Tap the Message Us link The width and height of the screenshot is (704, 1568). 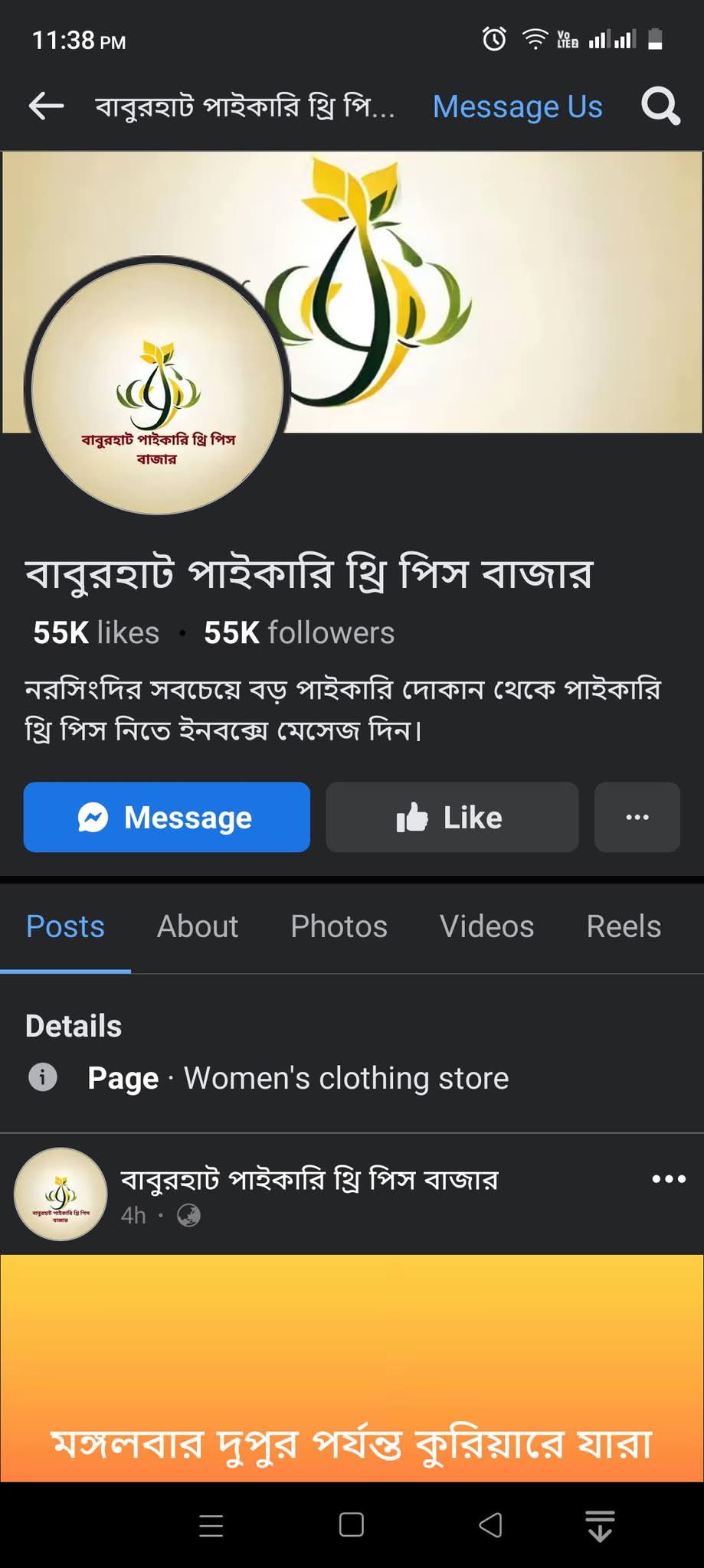pyautogui.click(x=518, y=106)
